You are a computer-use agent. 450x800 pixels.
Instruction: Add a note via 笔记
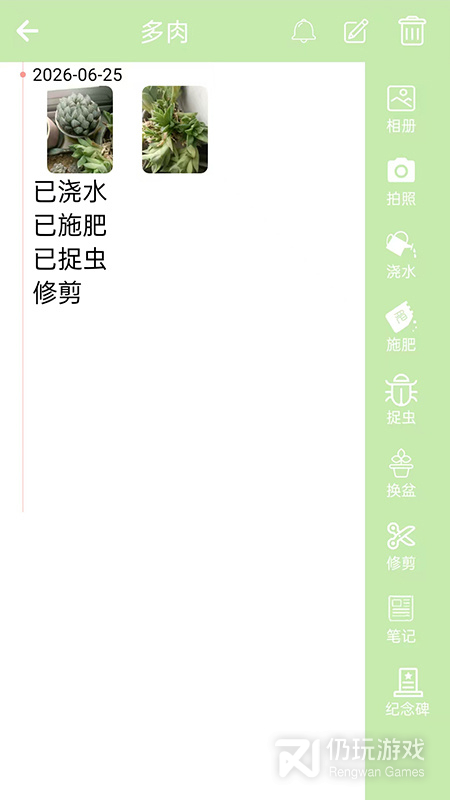pyautogui.click(x=401, y=619)
